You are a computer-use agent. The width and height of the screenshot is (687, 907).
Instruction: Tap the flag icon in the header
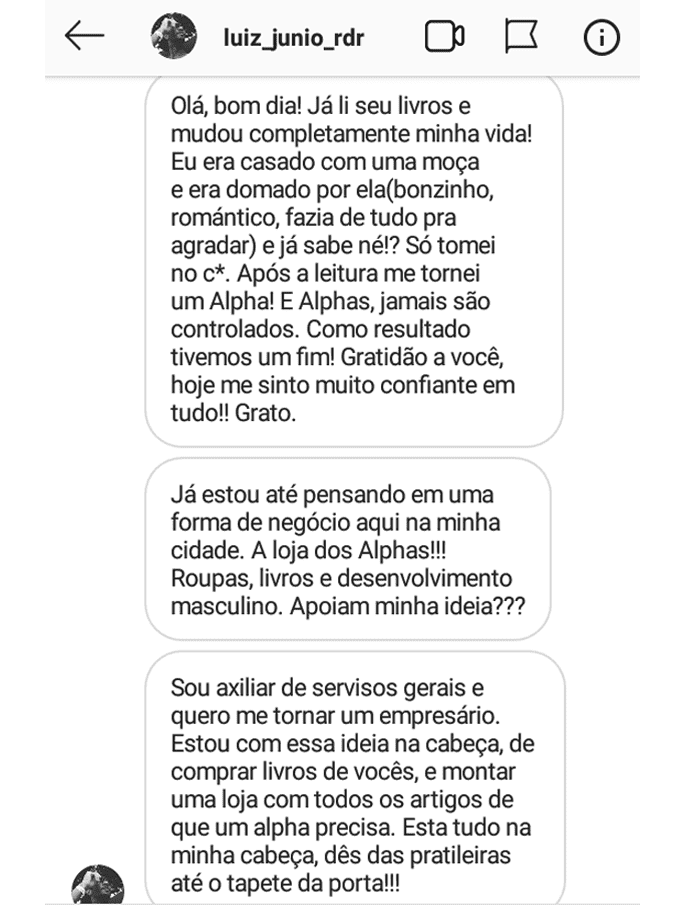(x=521, y=37)
